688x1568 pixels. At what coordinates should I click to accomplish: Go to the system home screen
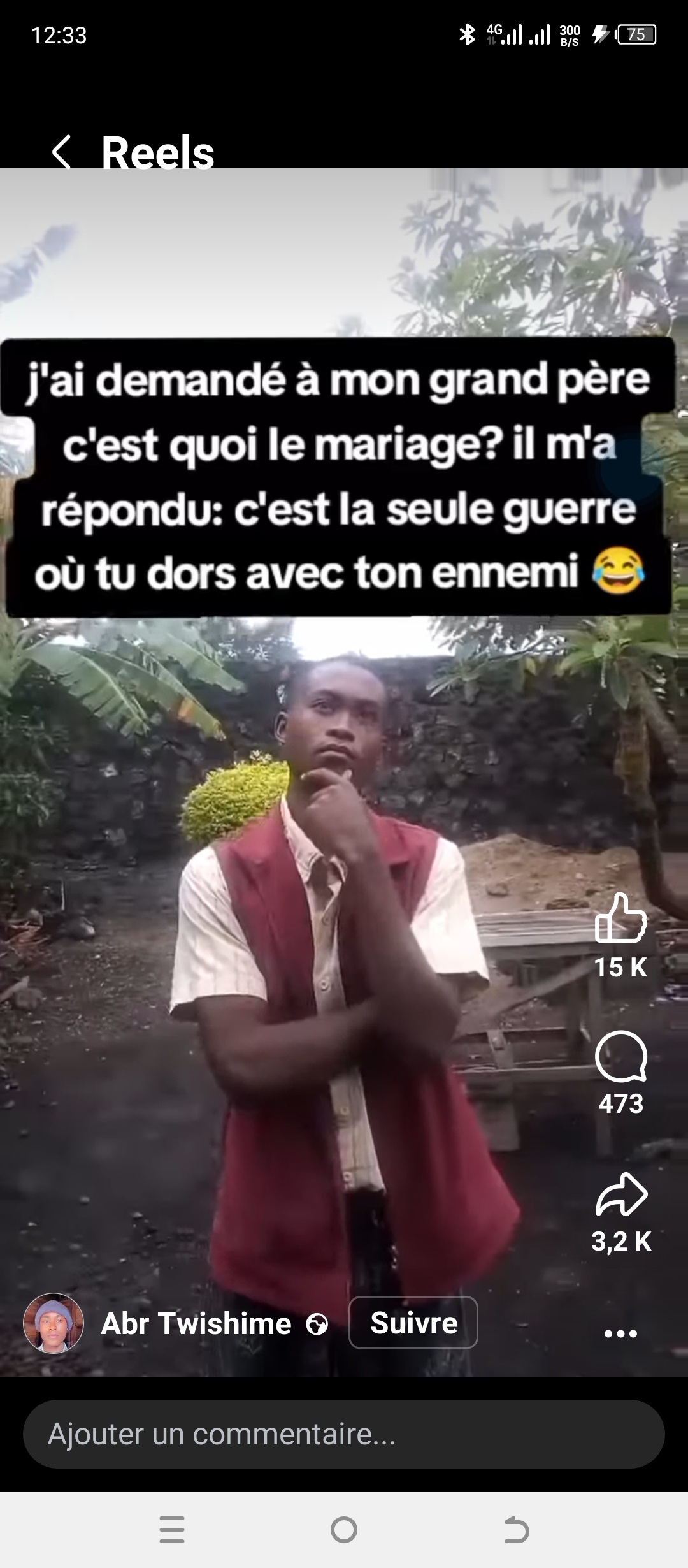[344, 1530]
